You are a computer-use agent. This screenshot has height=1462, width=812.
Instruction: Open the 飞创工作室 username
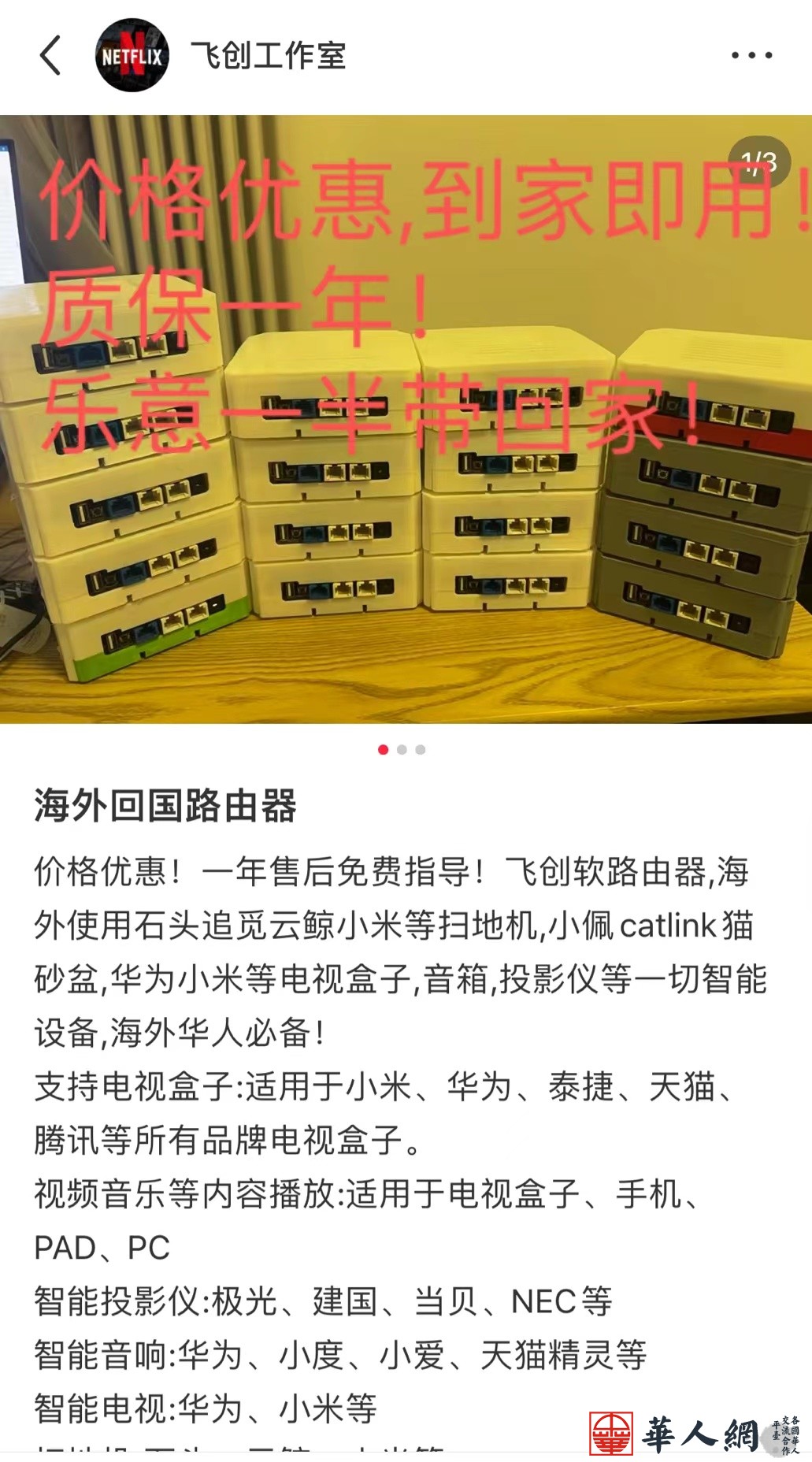(269, 56)
